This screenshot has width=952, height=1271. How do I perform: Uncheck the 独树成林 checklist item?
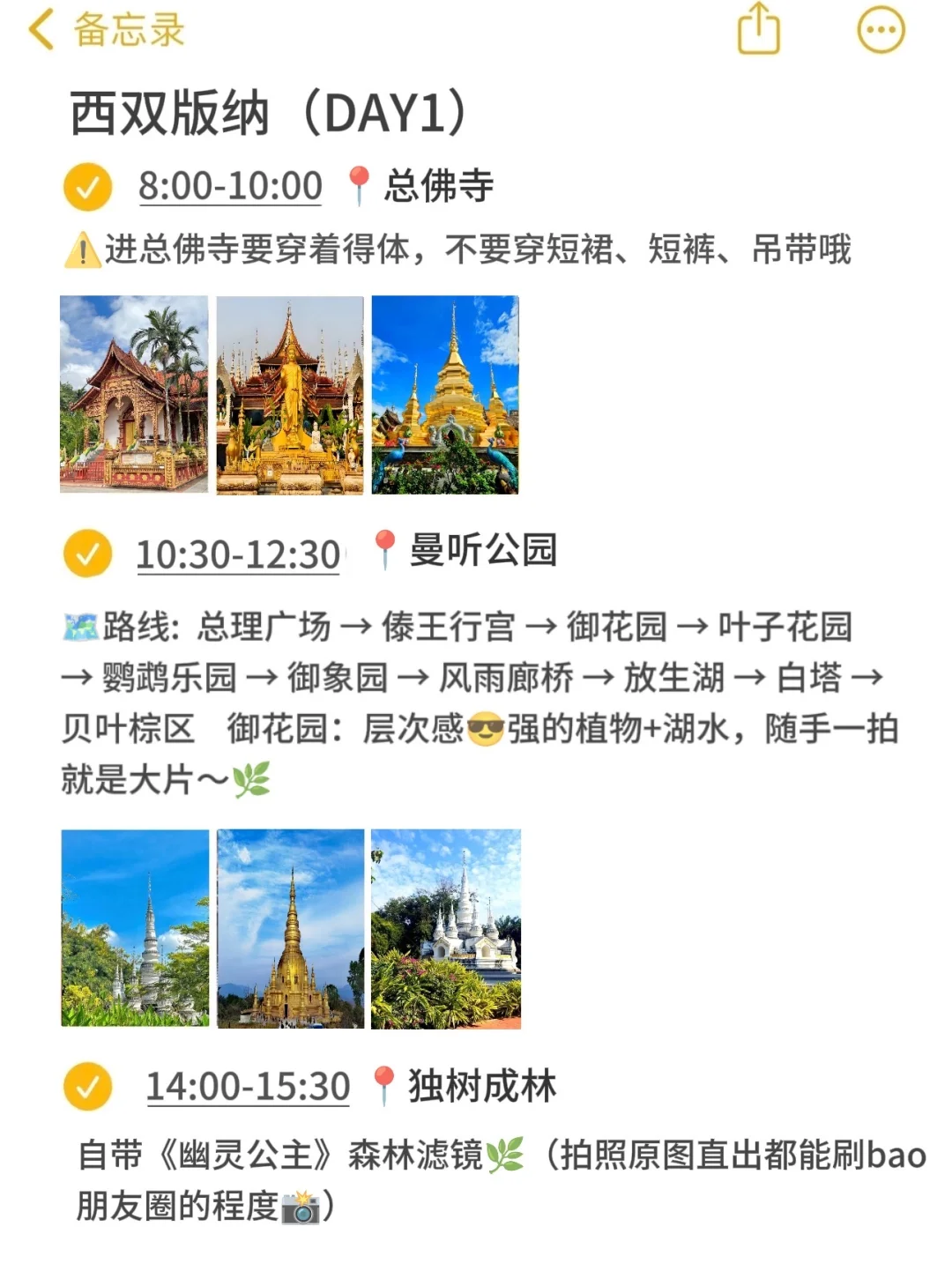[x=87, y=1086]
